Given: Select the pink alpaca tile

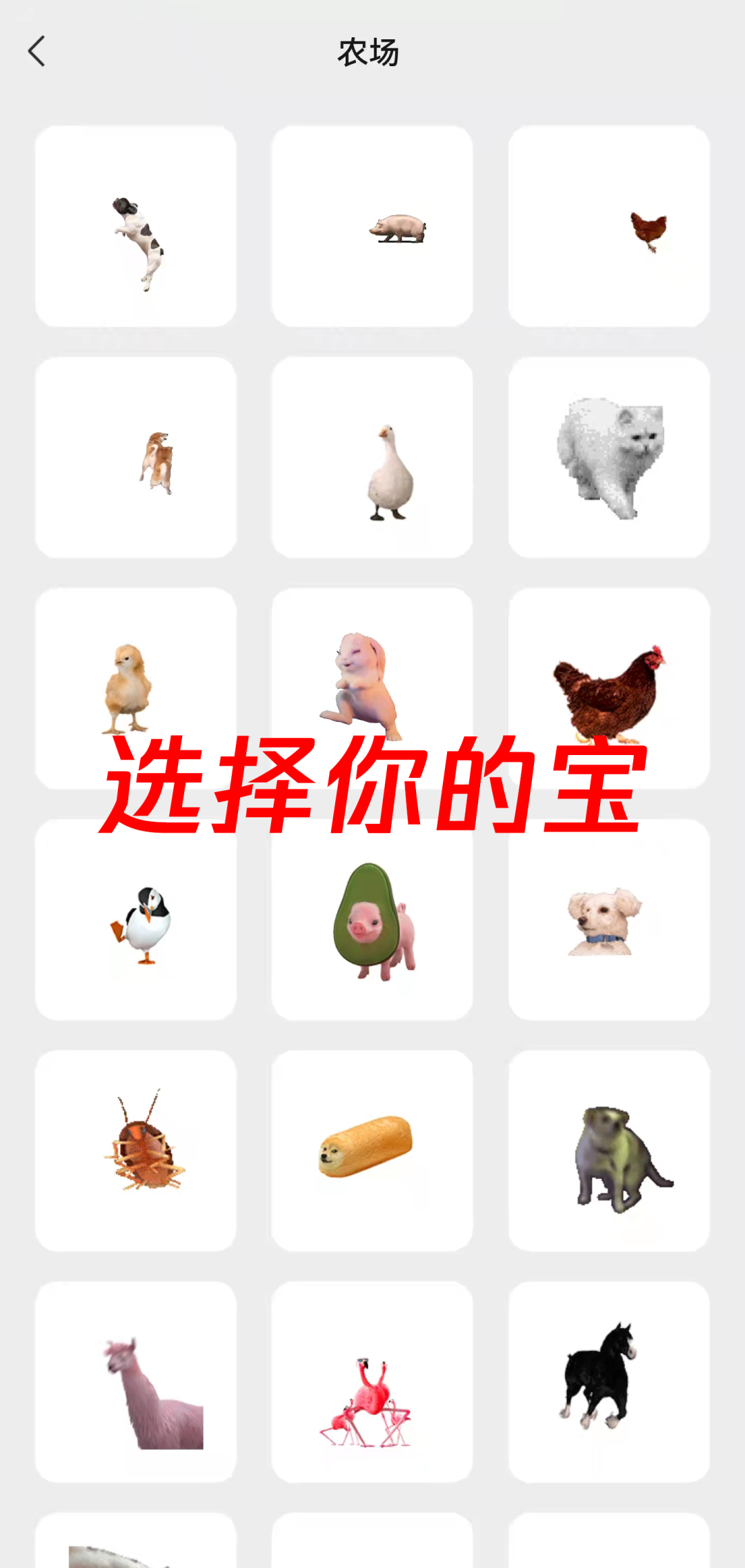Looking at the screenshot, I should coord(136,1381).
